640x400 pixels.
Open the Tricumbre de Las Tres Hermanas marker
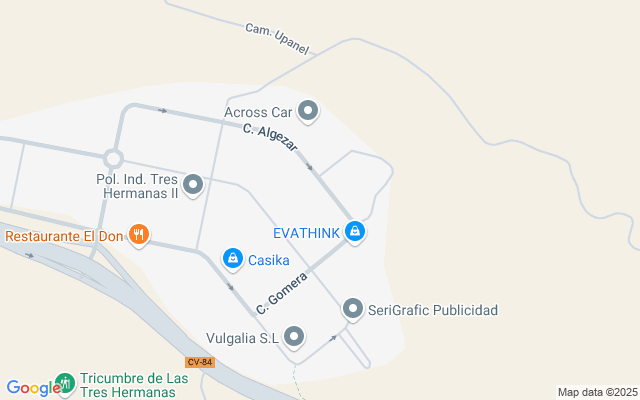click(65, 383)
